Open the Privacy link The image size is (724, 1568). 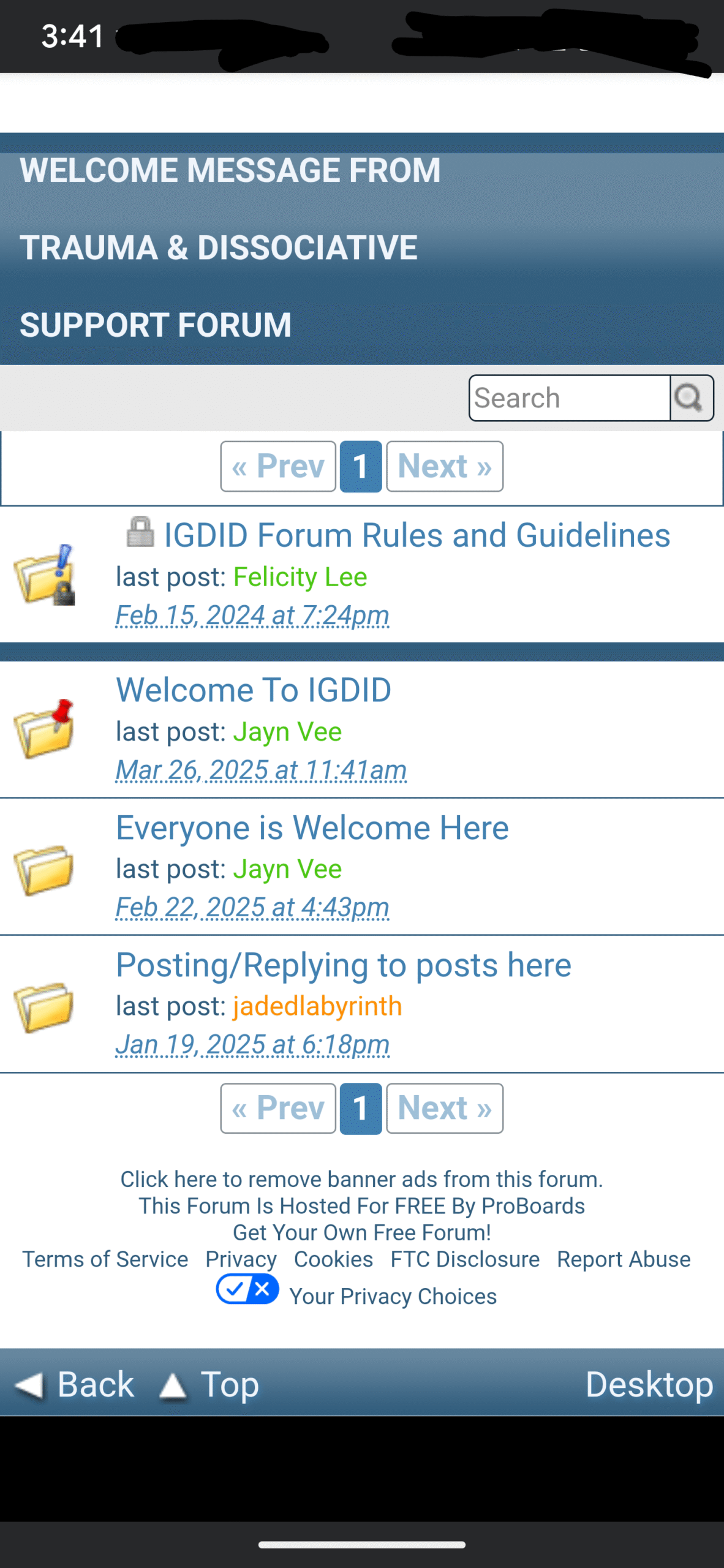(241, 1259)
